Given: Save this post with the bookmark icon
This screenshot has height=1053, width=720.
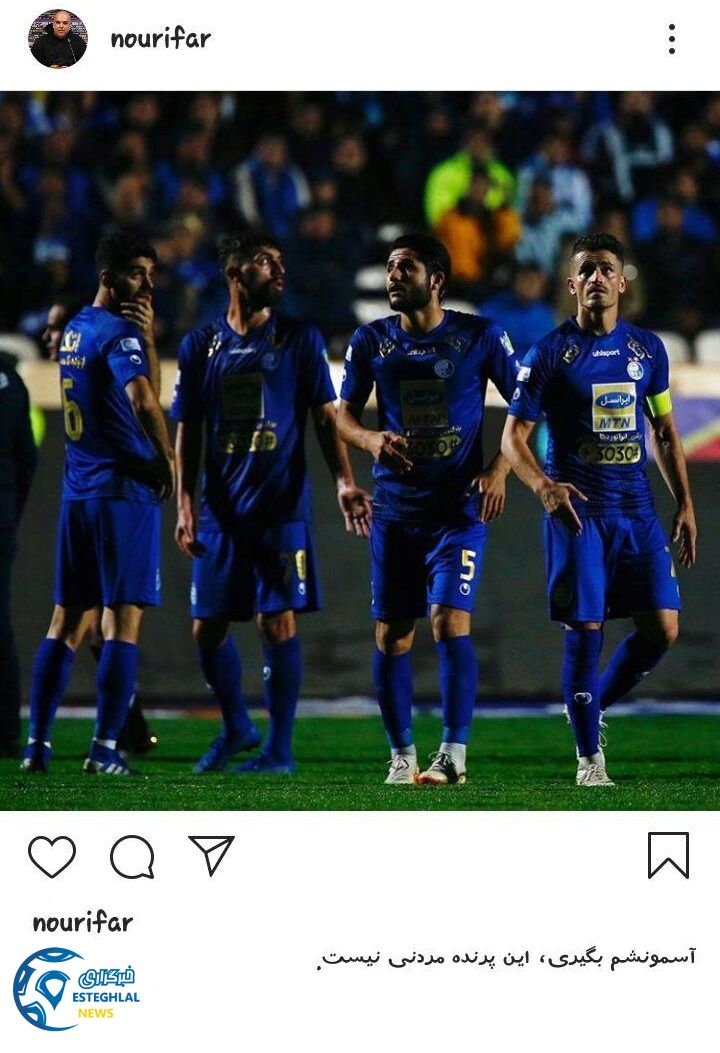Looking at the screenshot, I should [668, 855].
